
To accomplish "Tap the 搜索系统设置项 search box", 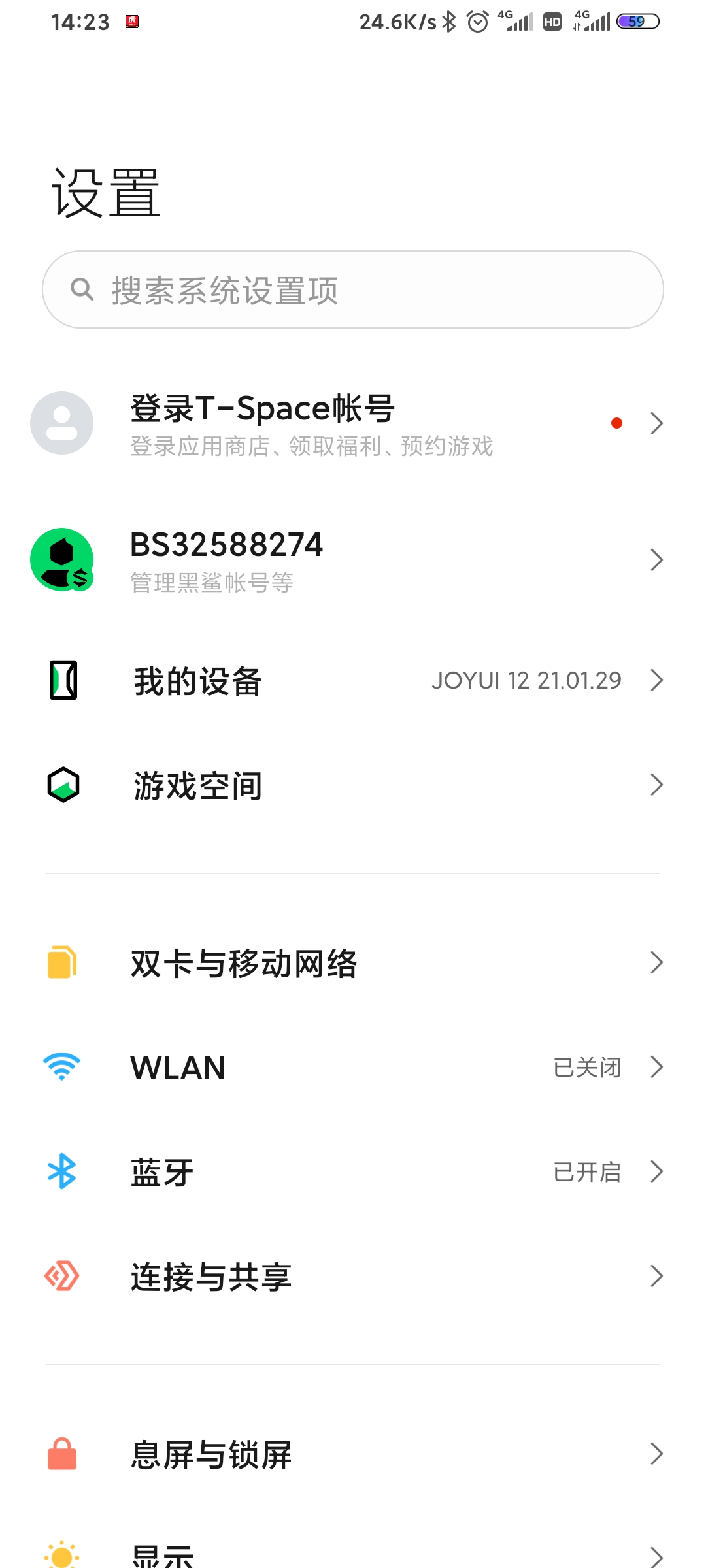I will (x=353, y=289).
